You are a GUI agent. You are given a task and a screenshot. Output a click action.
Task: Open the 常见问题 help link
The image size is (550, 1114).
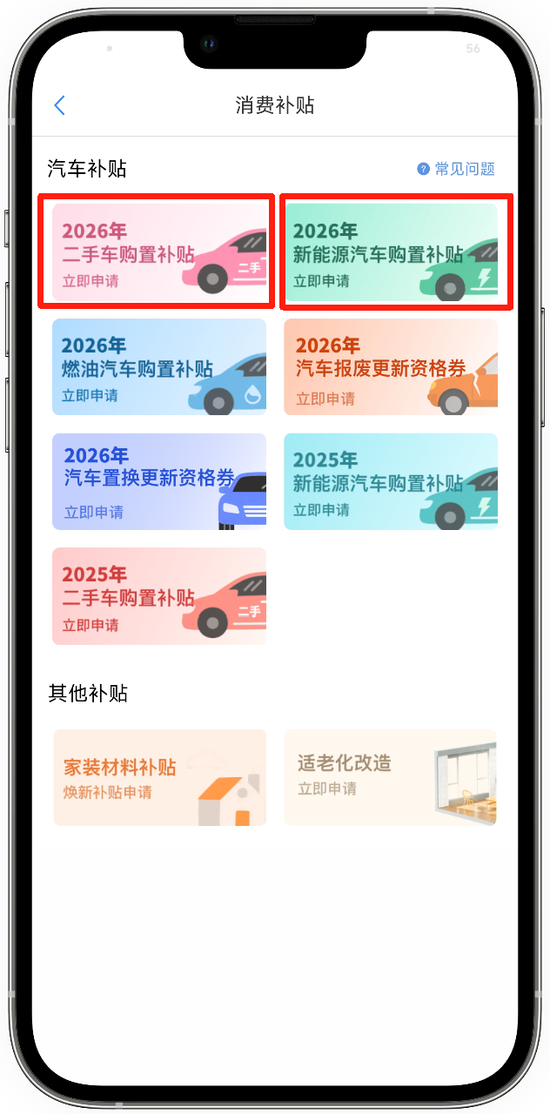(x=455, y=169)
